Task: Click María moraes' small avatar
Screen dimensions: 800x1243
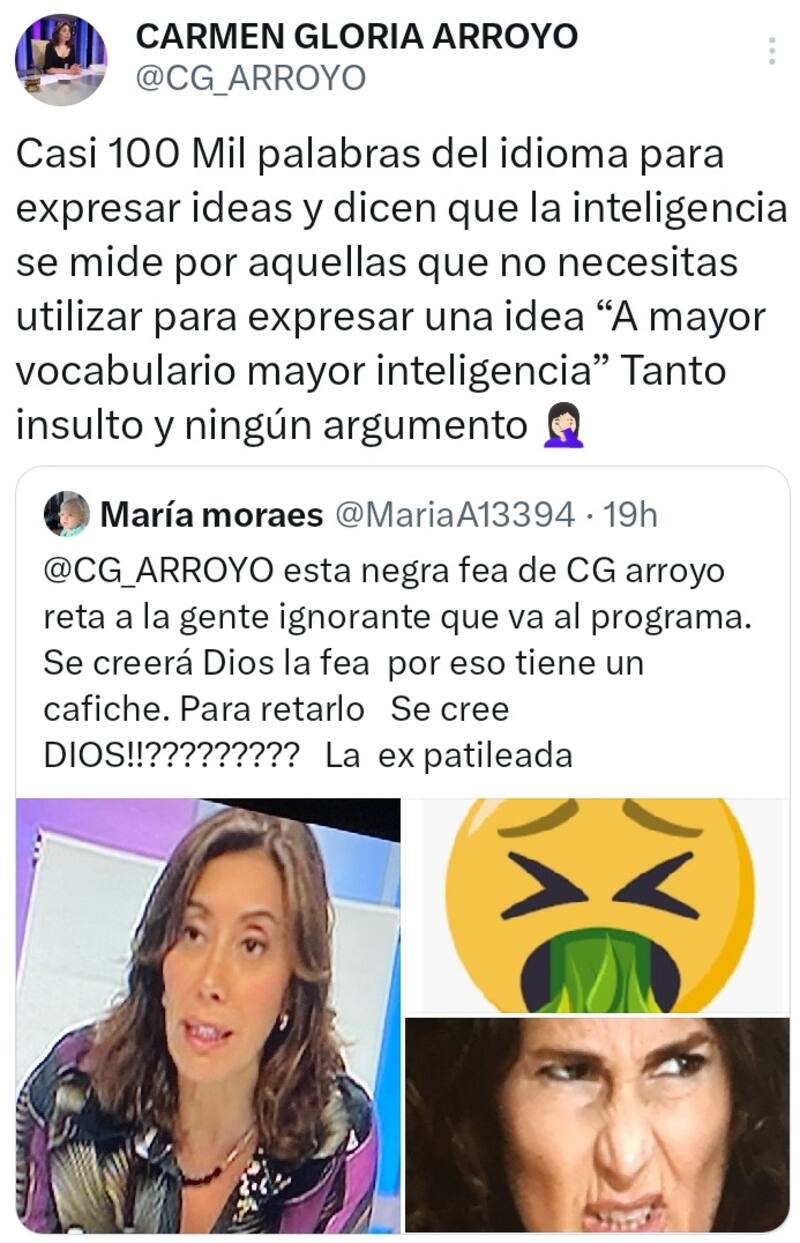Action: pos(68,512)
